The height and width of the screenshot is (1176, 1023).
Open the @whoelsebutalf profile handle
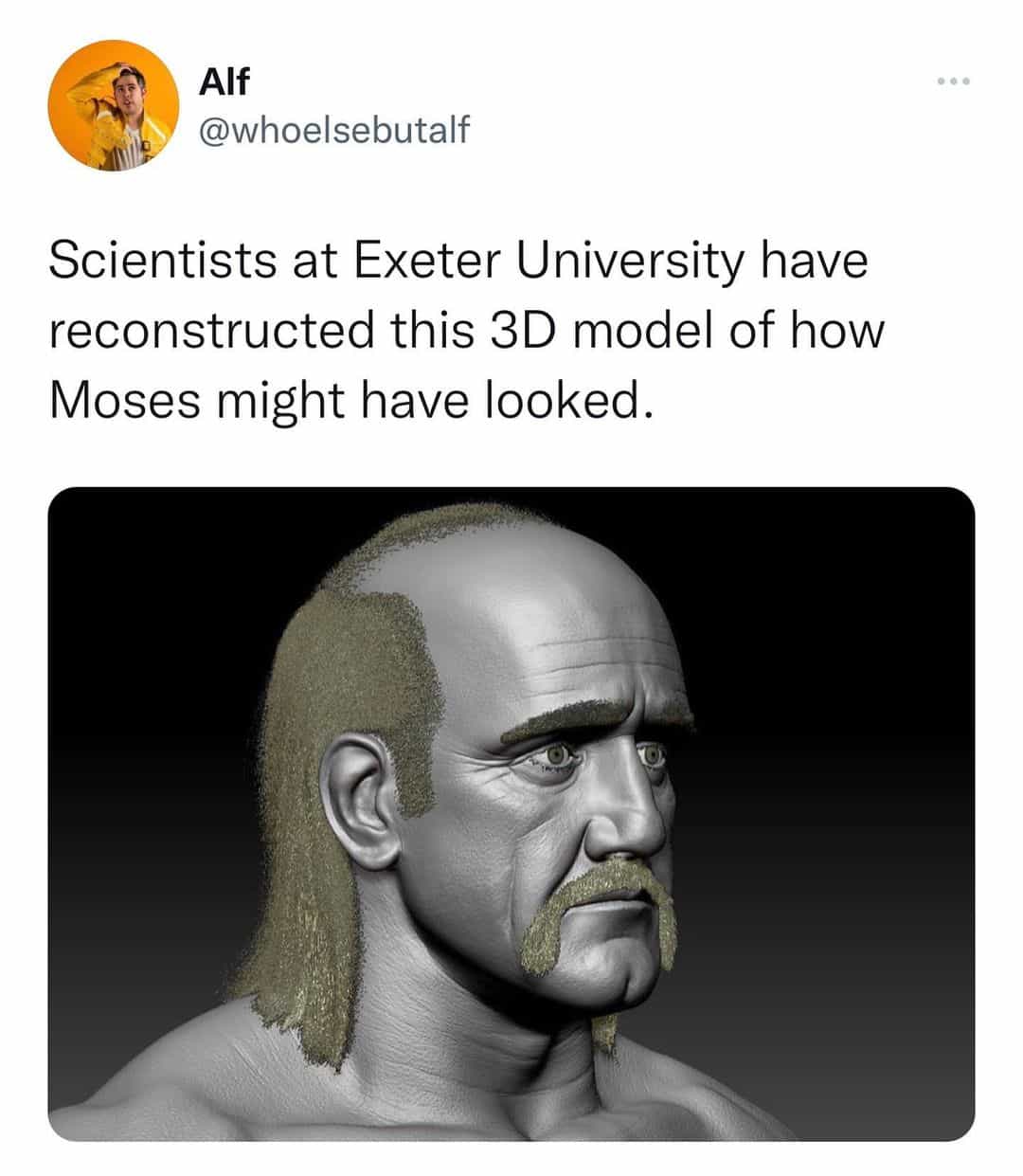[333, 130]
